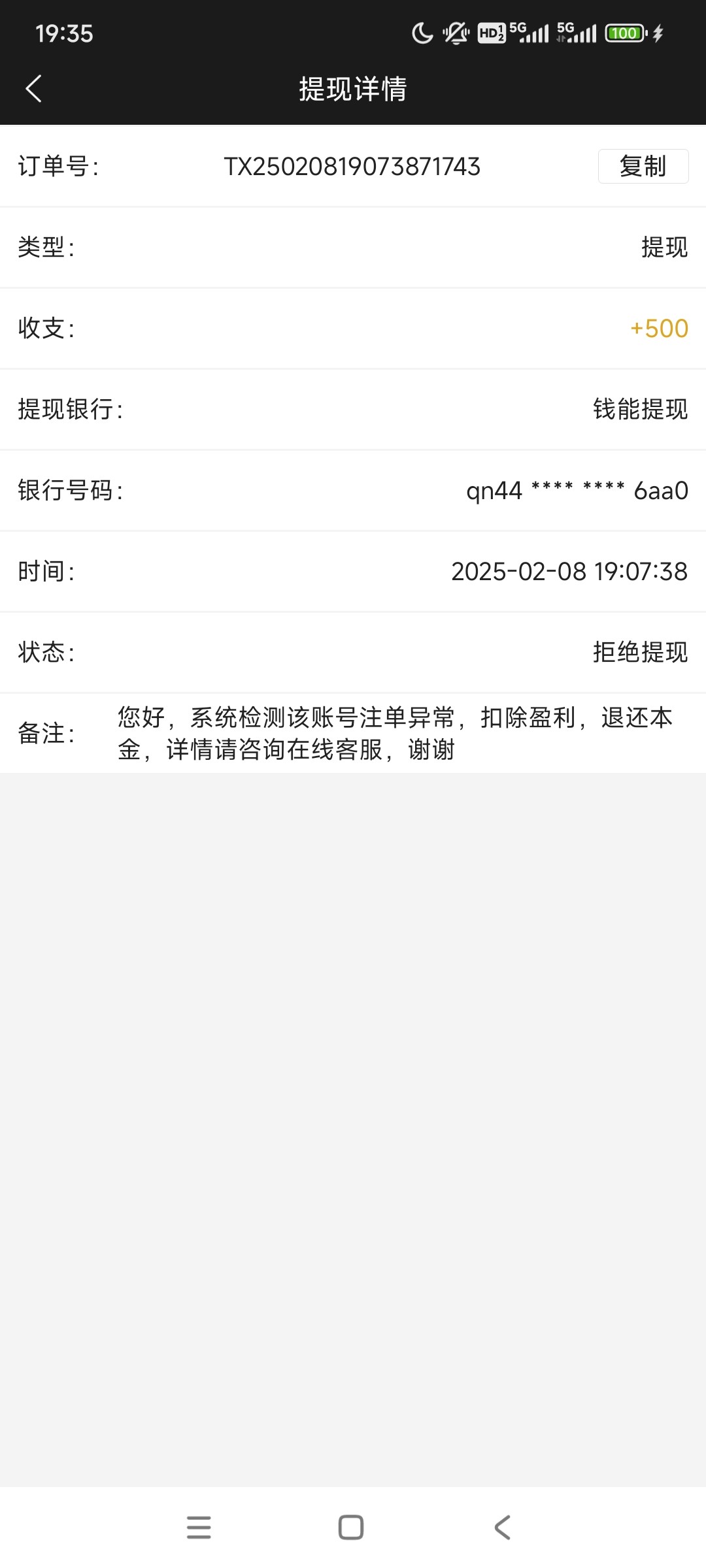This screenshot has width=706, height=1568.
Task: Open the recent apps menu
Action: click(x=199, y=1527)
